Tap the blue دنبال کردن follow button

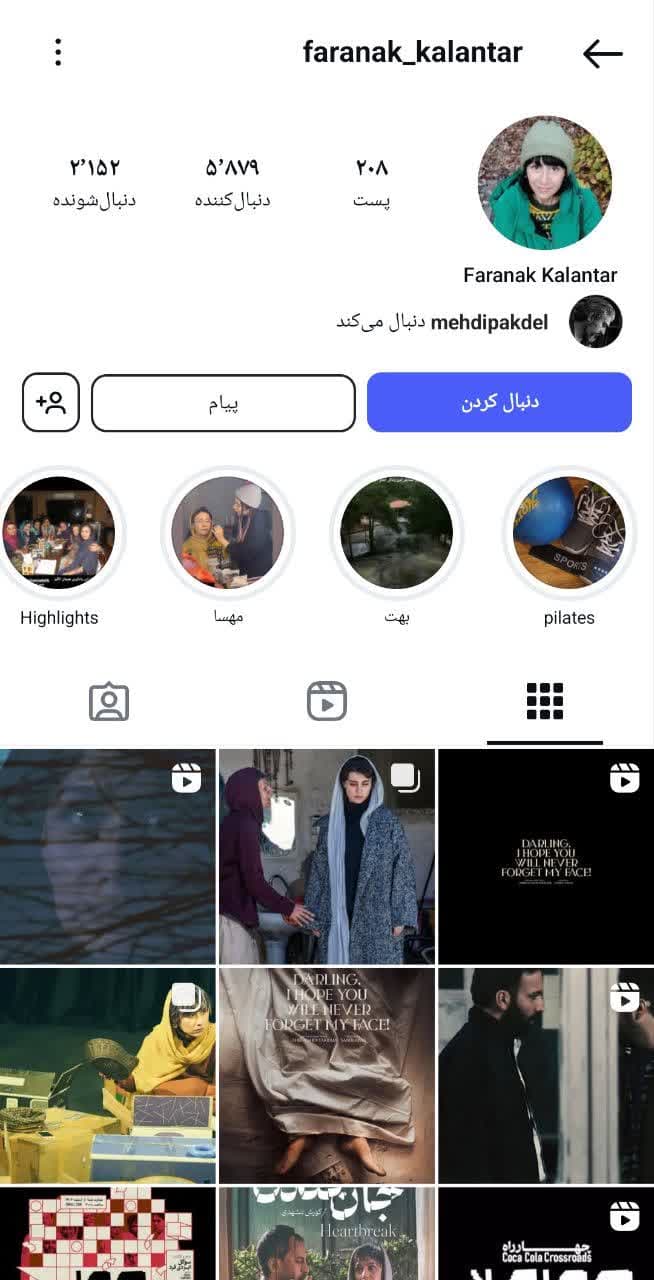point(499,402)
